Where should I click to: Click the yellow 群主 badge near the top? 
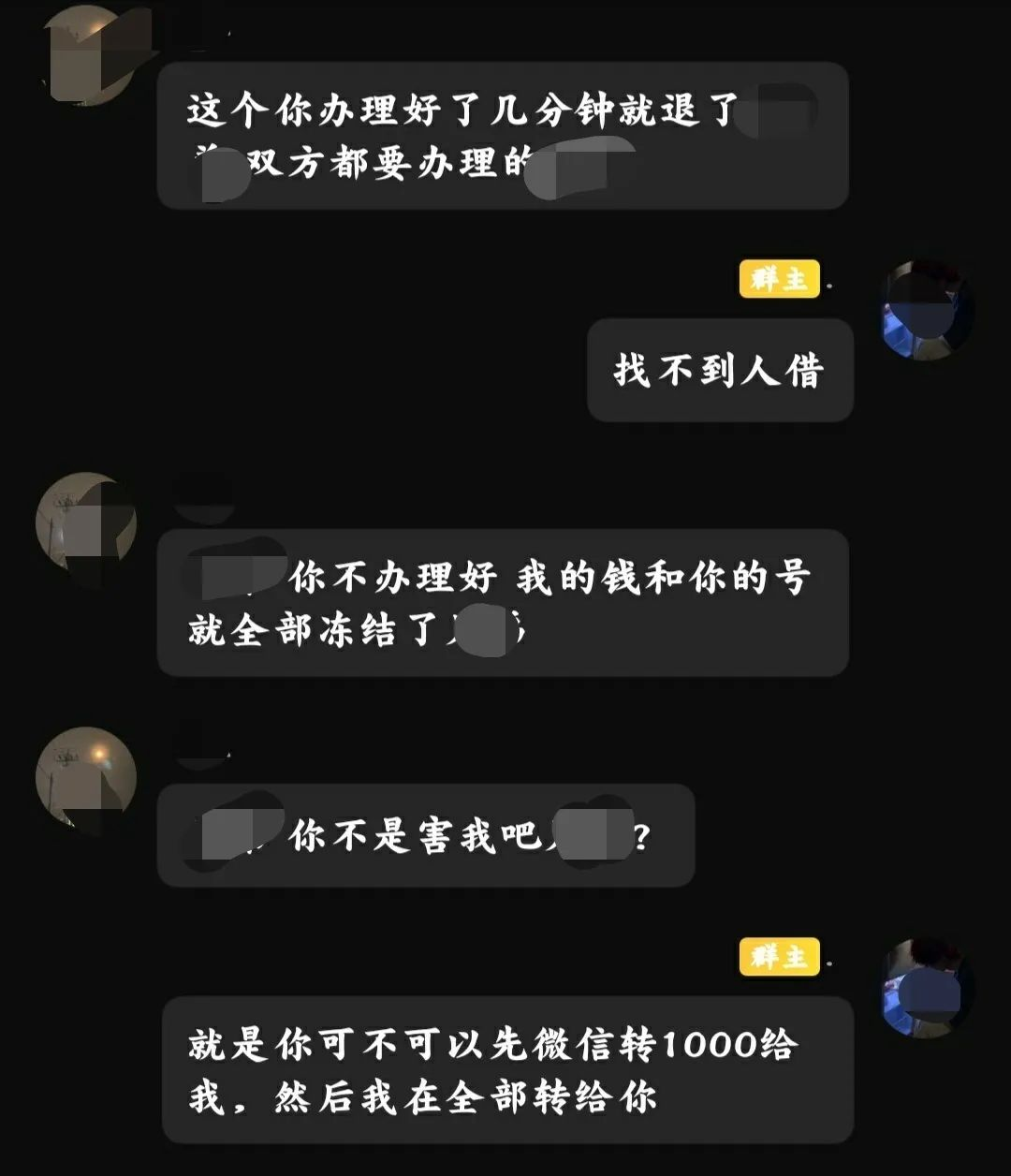tap(782, 278)
